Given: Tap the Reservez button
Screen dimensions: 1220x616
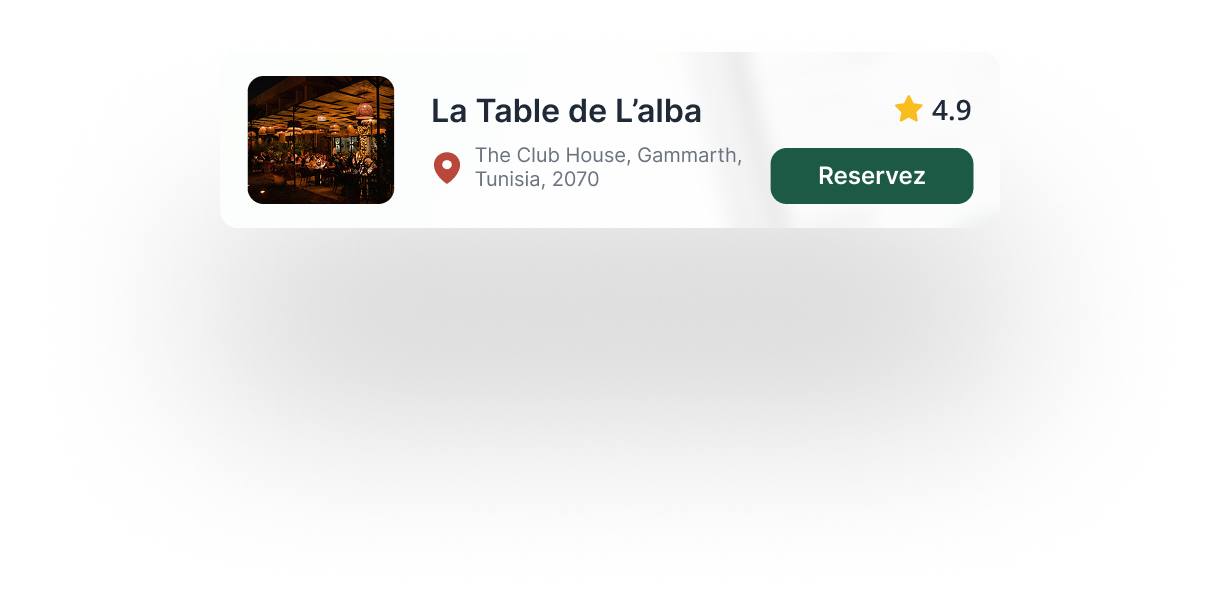Looking at the screenshot, I should (x=871, y=176).
